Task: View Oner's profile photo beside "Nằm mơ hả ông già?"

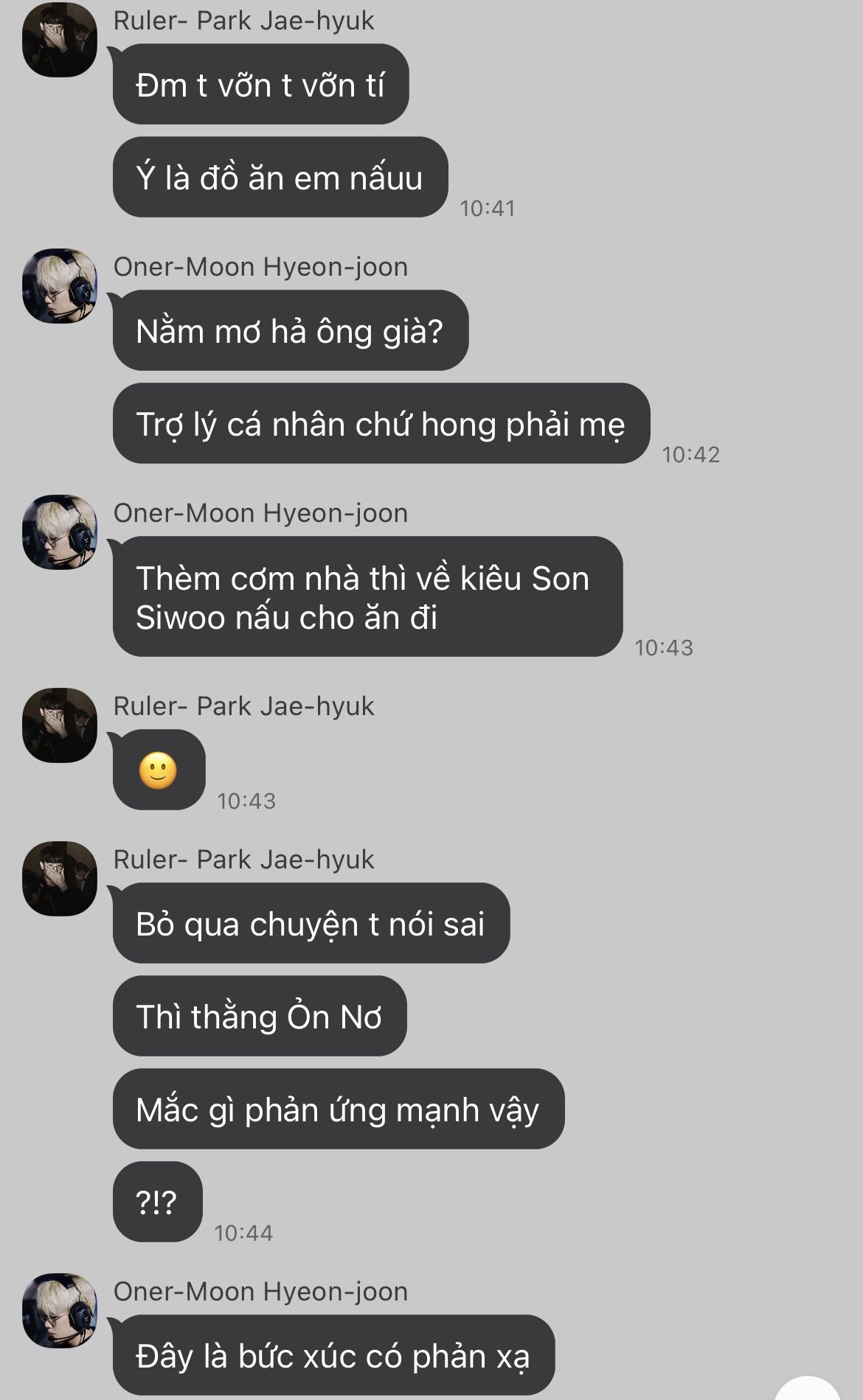Action: click(60, 286)
